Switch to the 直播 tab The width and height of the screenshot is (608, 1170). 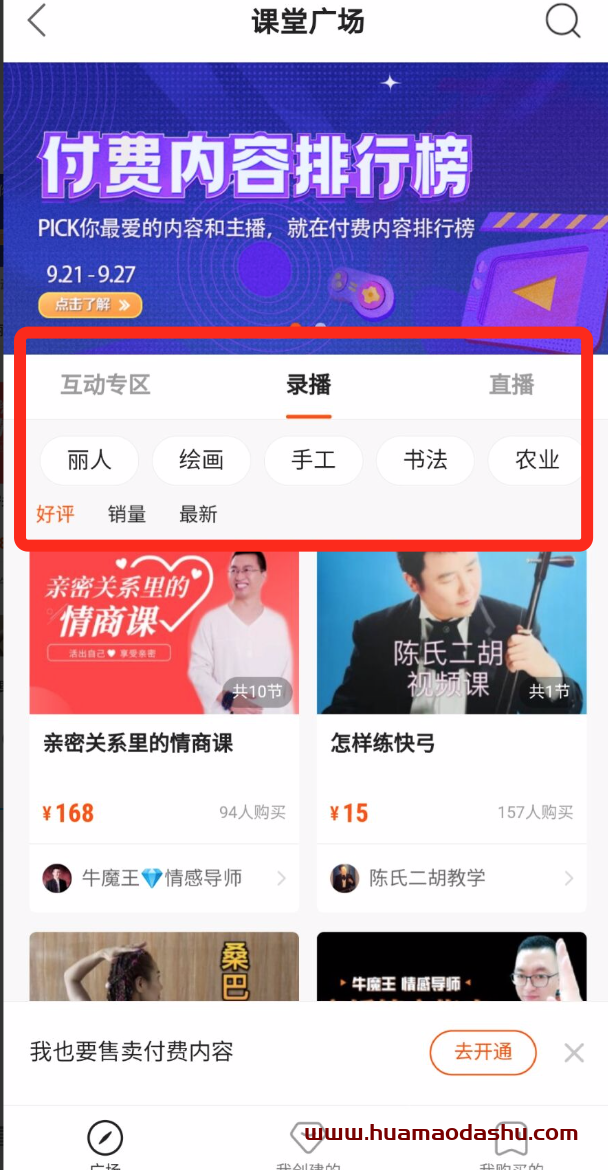(511, 385)
